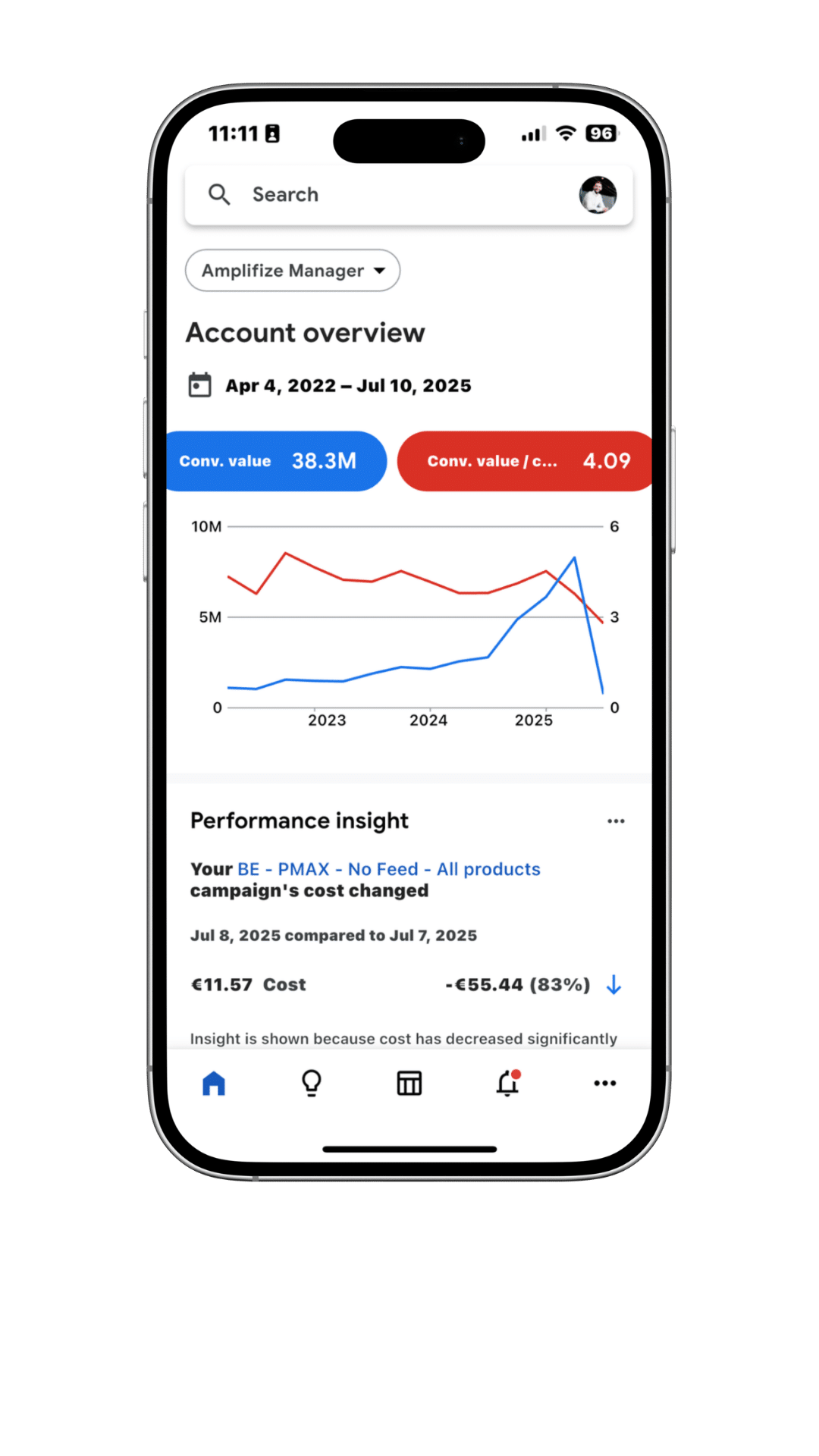This screenshot has width=819, height=1456.
Task: Change the date range Apr 4, 2022 – Jul 10, 2025
Action: tap(347, 386)
